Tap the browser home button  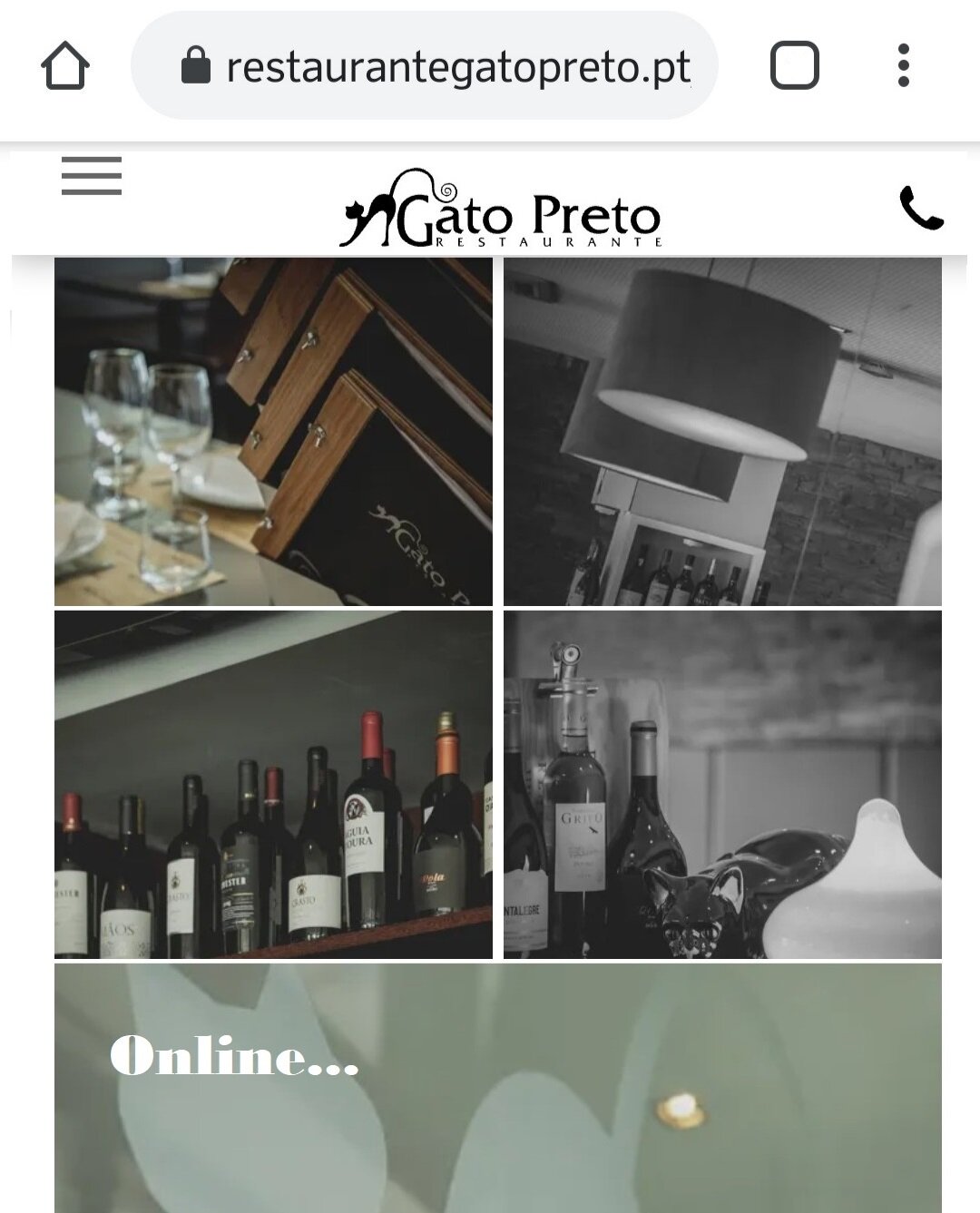[x=65, y=66]
